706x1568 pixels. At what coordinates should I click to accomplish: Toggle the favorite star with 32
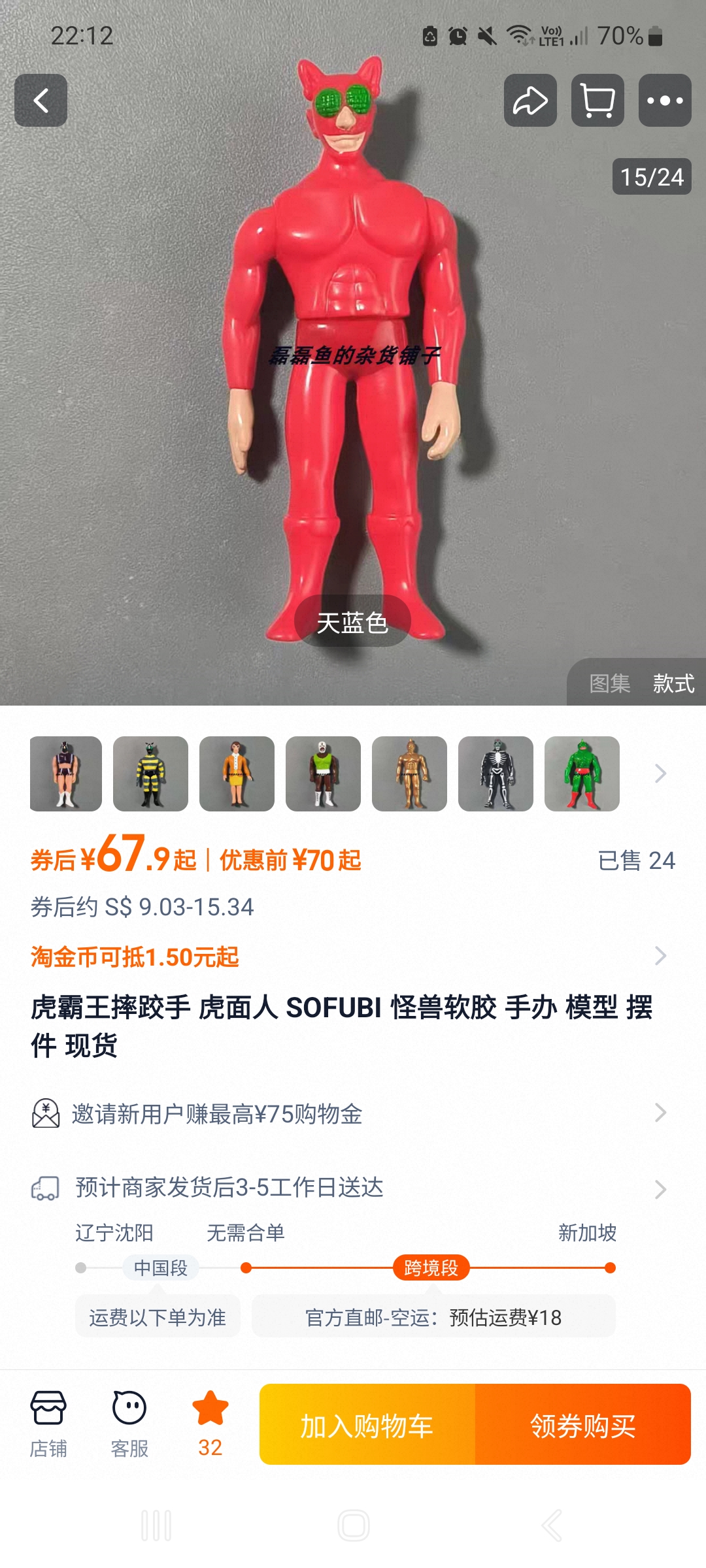coord(210,1424)
